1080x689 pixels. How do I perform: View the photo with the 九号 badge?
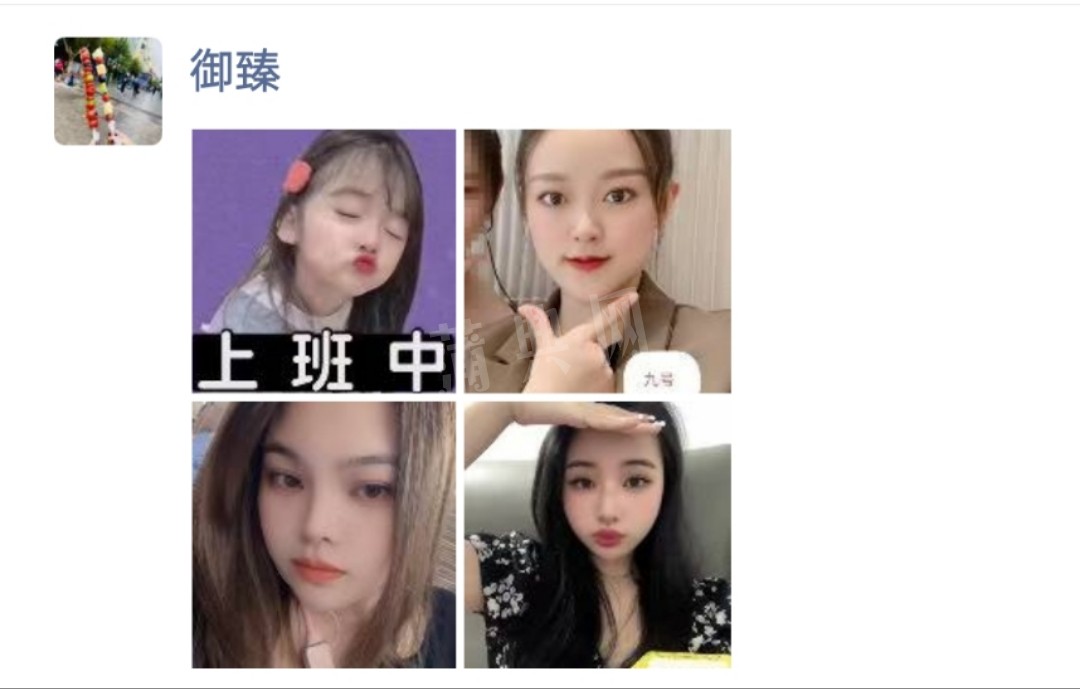coord(597,261)
